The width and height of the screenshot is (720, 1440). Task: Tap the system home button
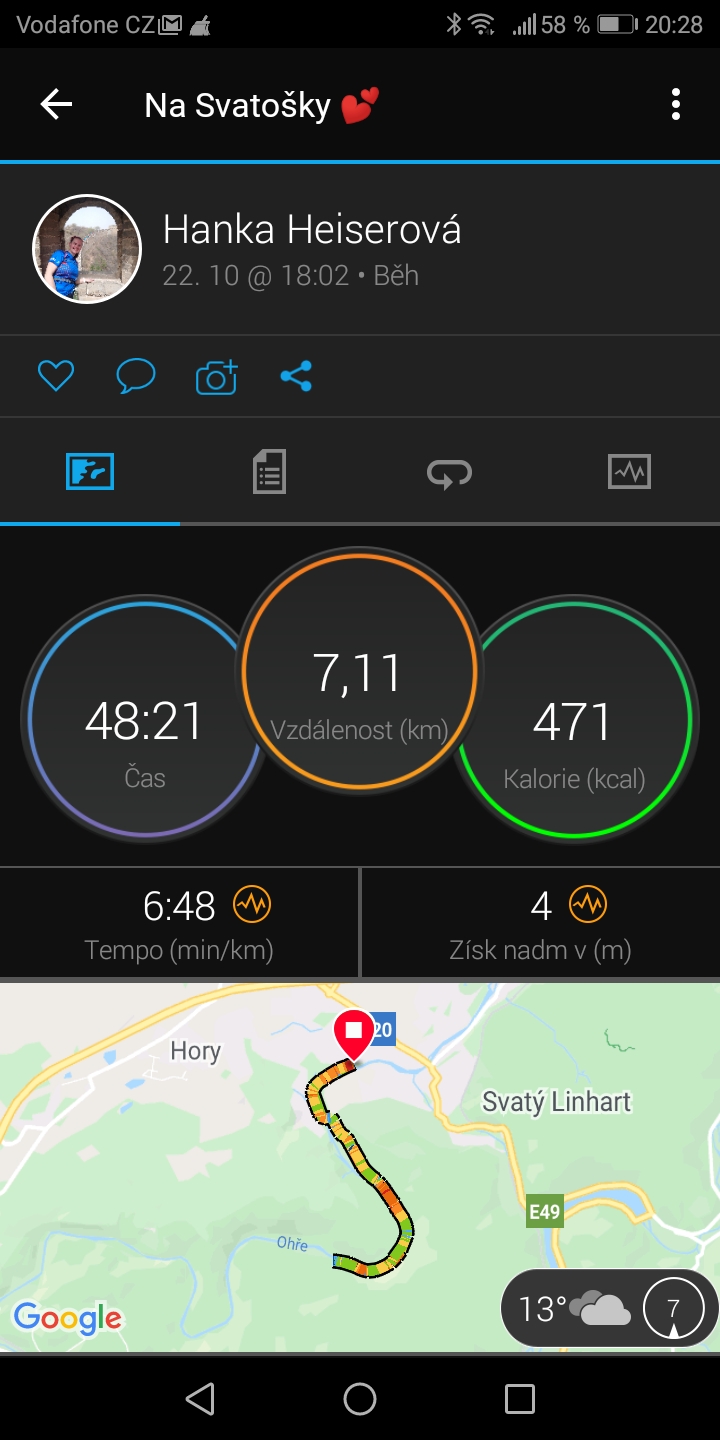[360, 1399]
